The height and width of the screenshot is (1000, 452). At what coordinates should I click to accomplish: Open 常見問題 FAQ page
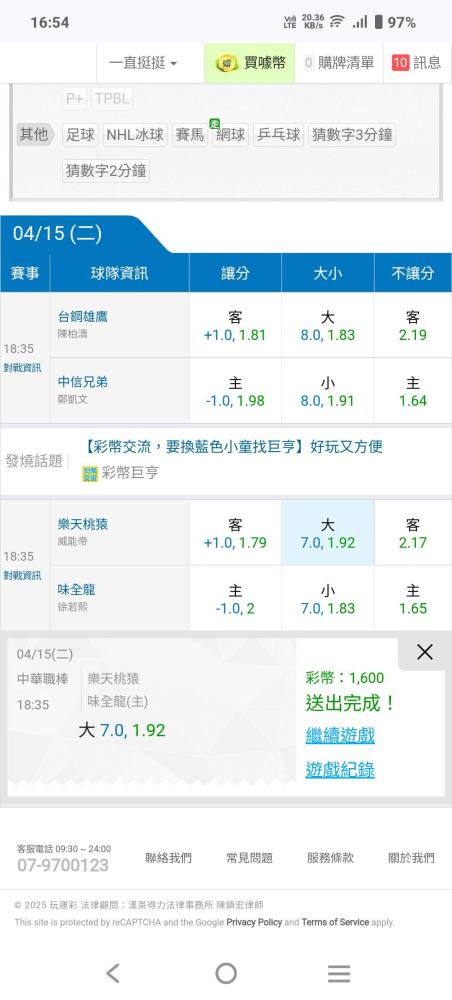point(249,858)
